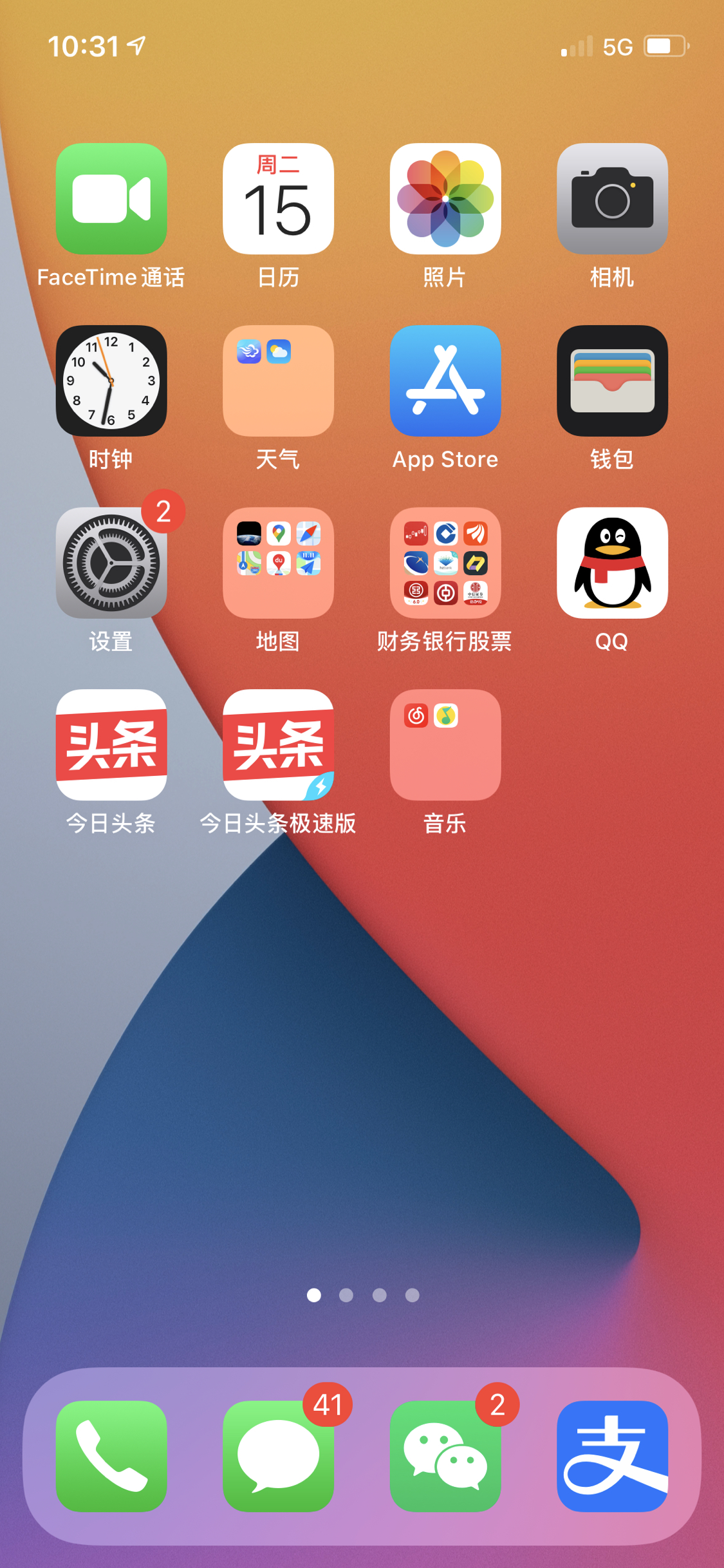Tap the second home screen page dot

(346, 1296)
